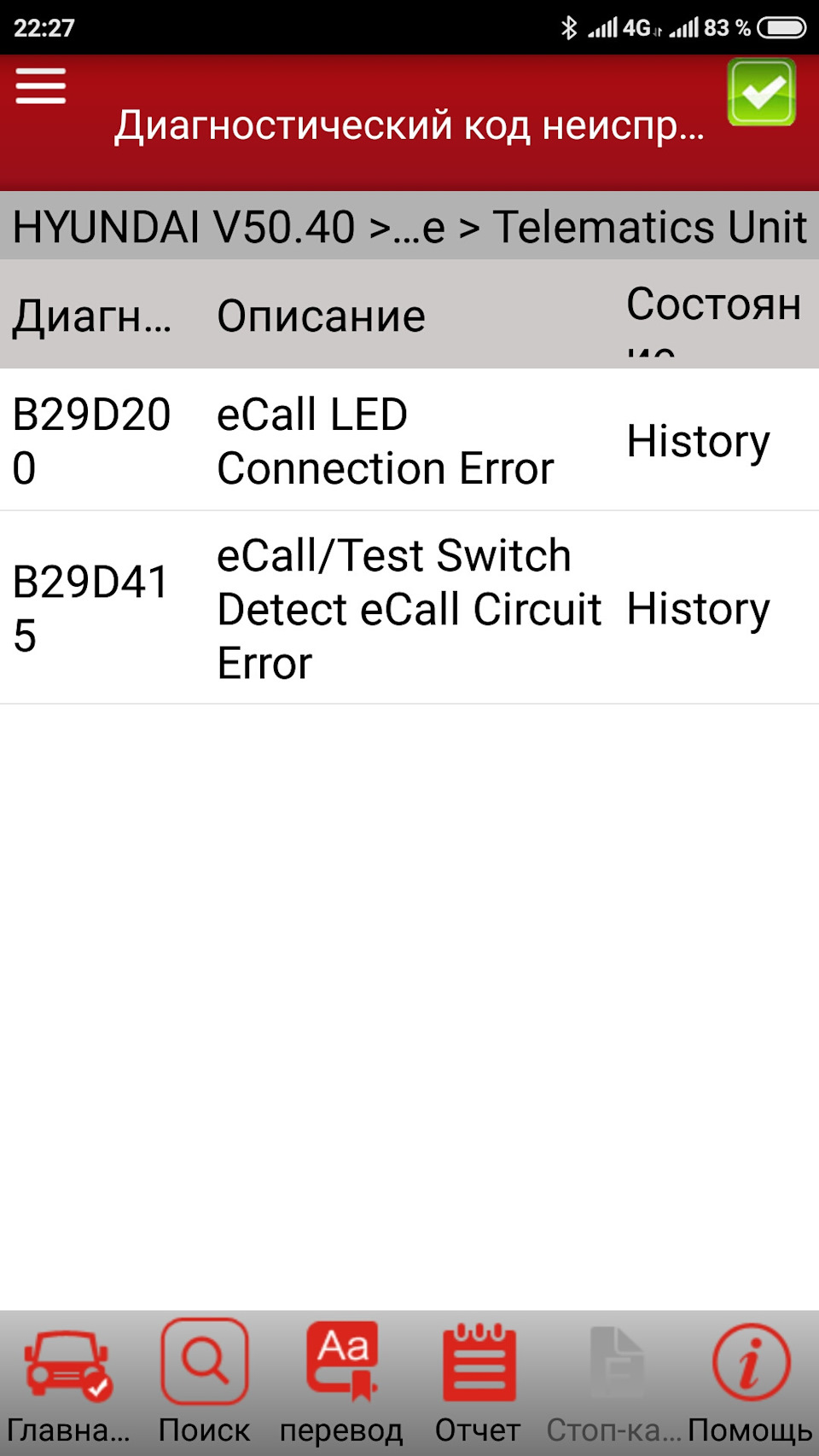This screenshot has height=1456, width=819.
Task: Open the hamburger drawer menu
Action: tap(40, 86)
